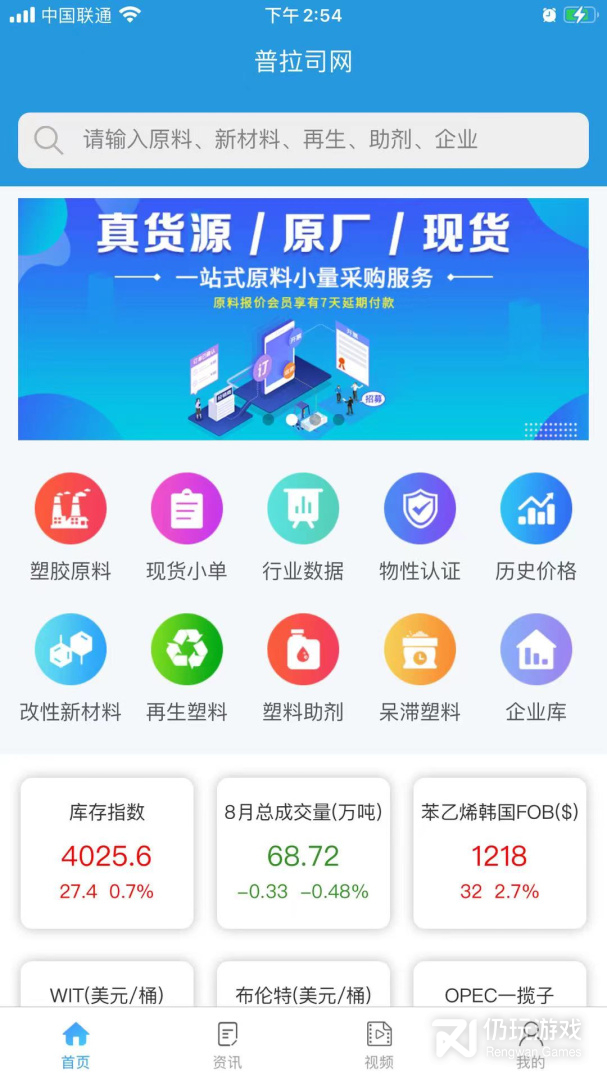
Task: Switch to the 资讯 tab
Action: tap(227, 1045)
